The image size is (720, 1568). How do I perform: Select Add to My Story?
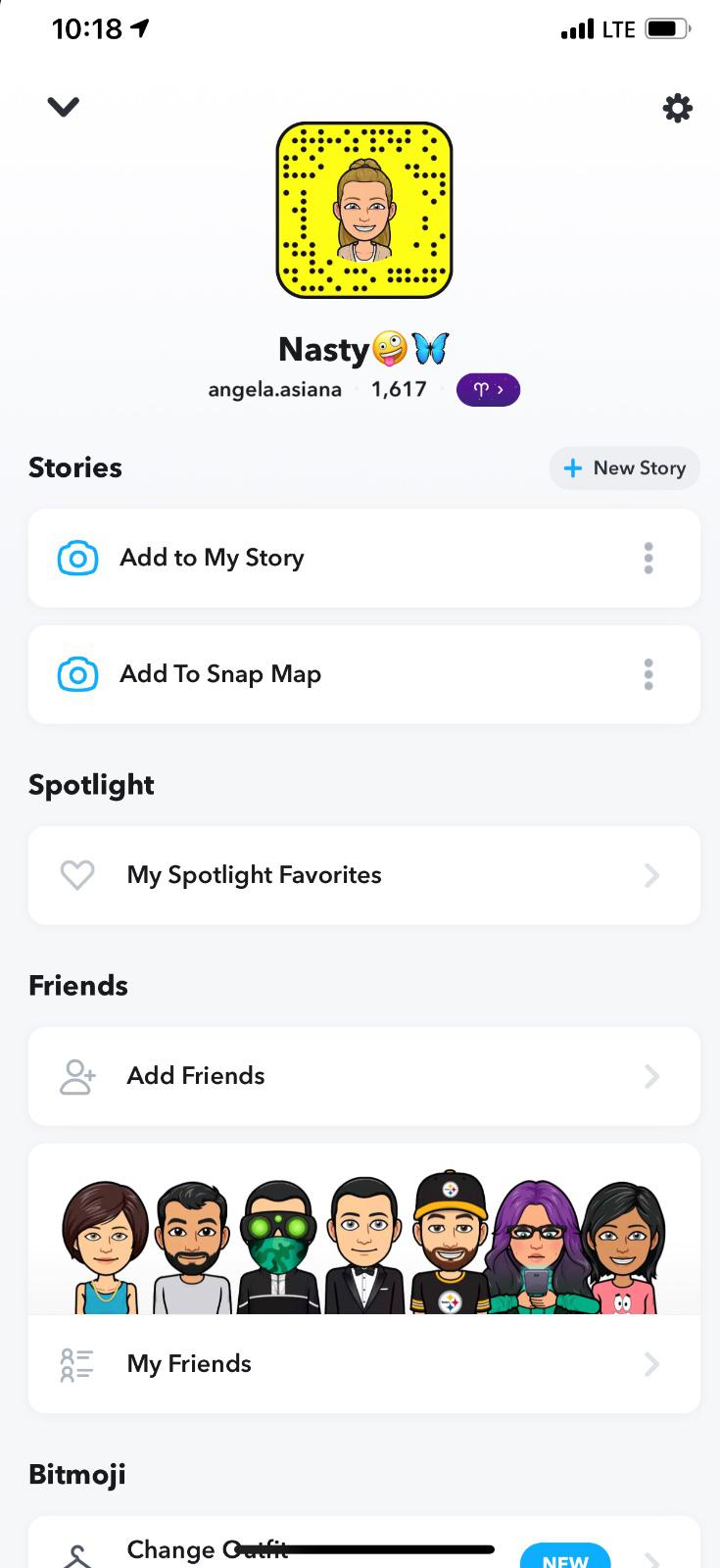[x=212, y=558]
